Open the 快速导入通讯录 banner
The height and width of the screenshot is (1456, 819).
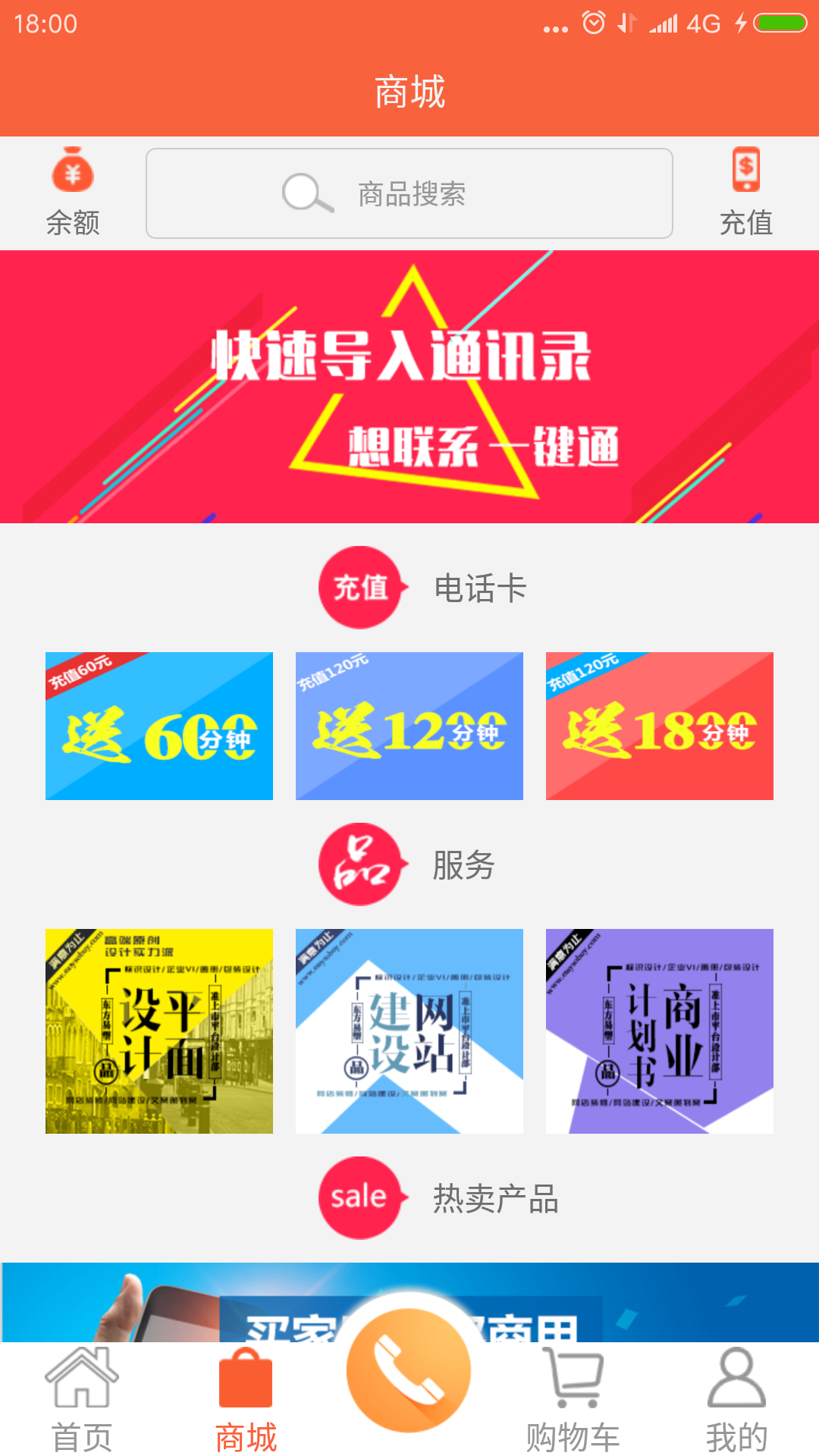409,387
